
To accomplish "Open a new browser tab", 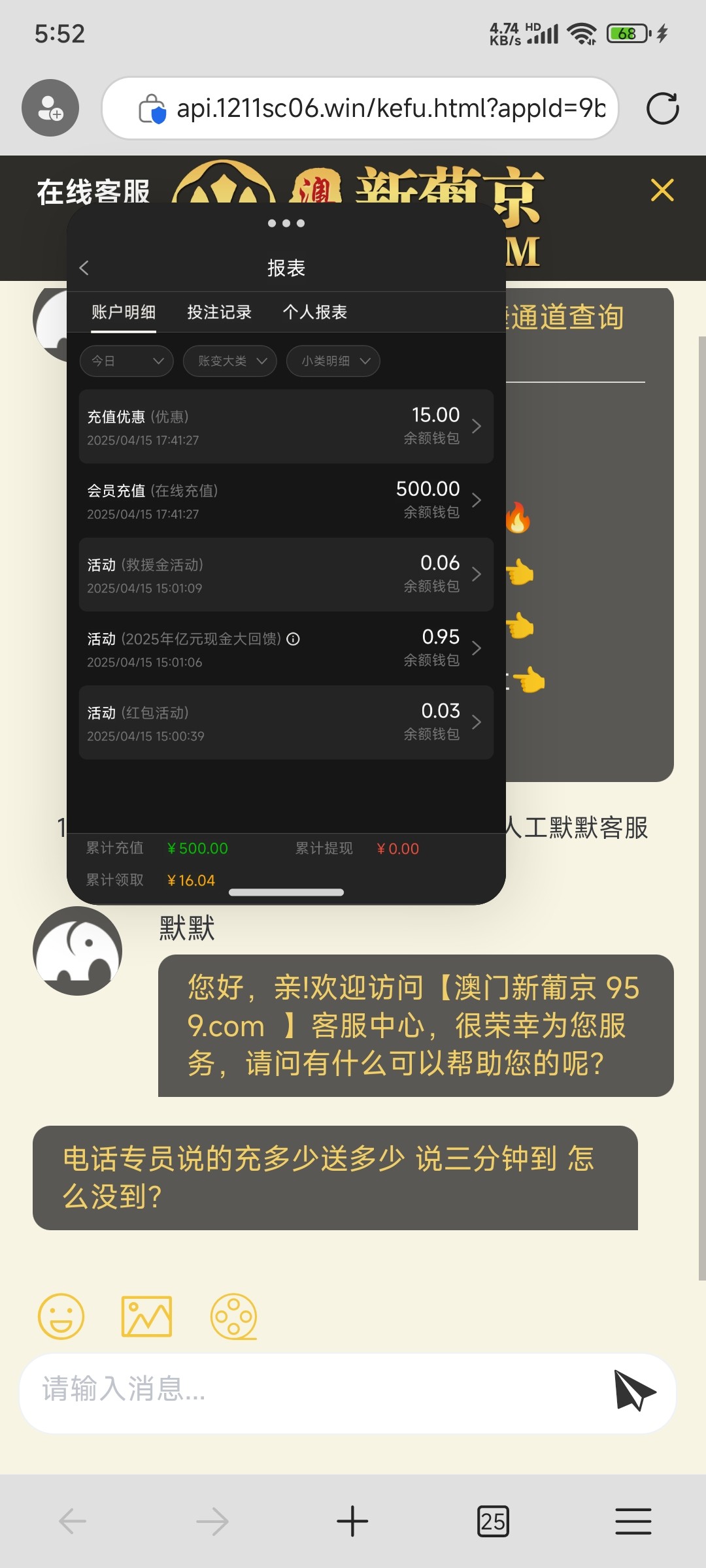I will tap(352, 1521).
